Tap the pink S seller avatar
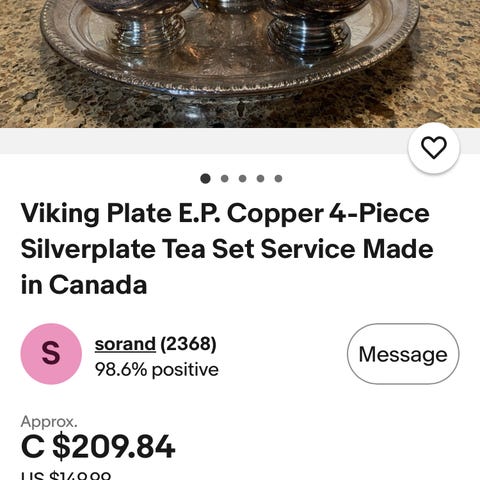The width and height of the screenshot is (480, 480). [x=51, y=354]
